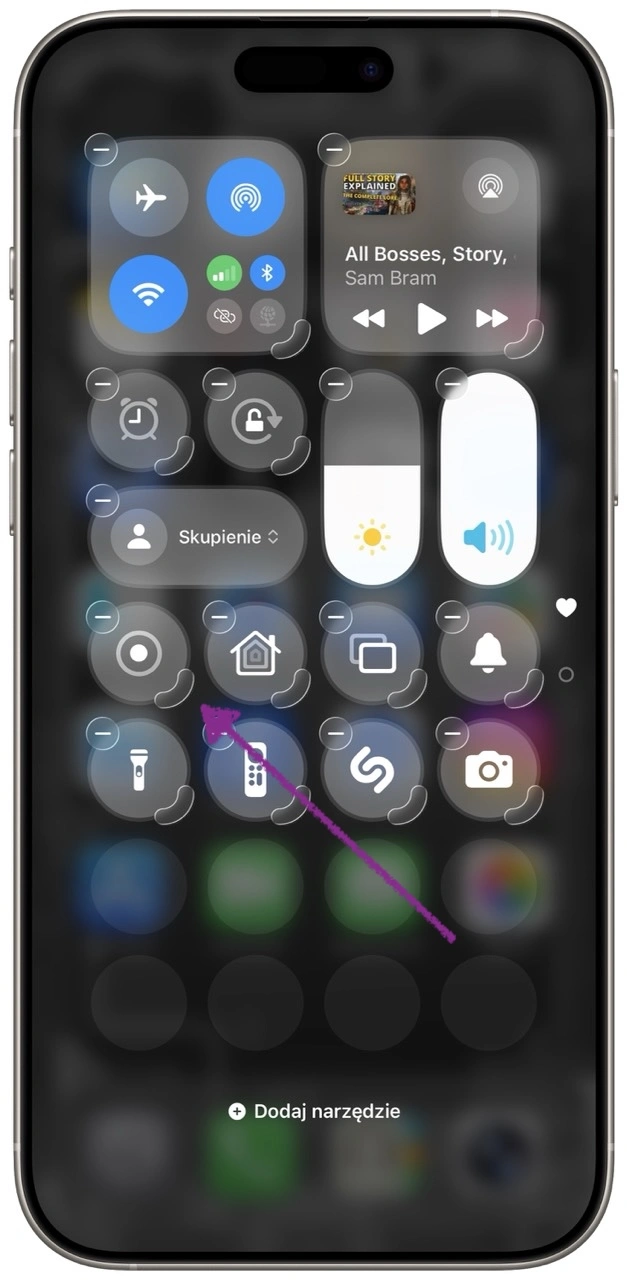Viewport: 627px width, 1280px height.
Task: Toggle Bluetooth
Action: [267, 272]
